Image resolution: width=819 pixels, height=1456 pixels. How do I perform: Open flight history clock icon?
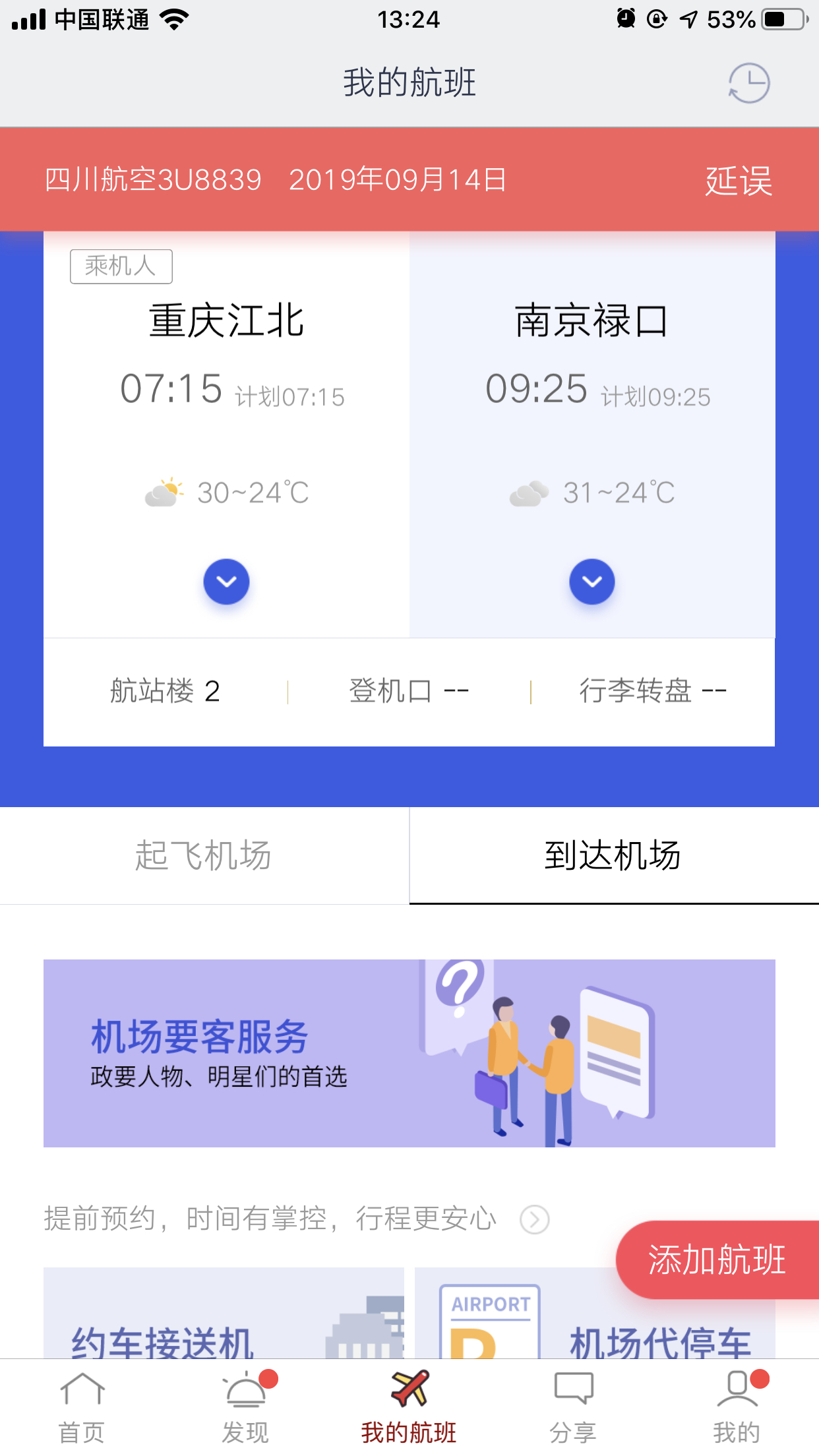(749, 83)
